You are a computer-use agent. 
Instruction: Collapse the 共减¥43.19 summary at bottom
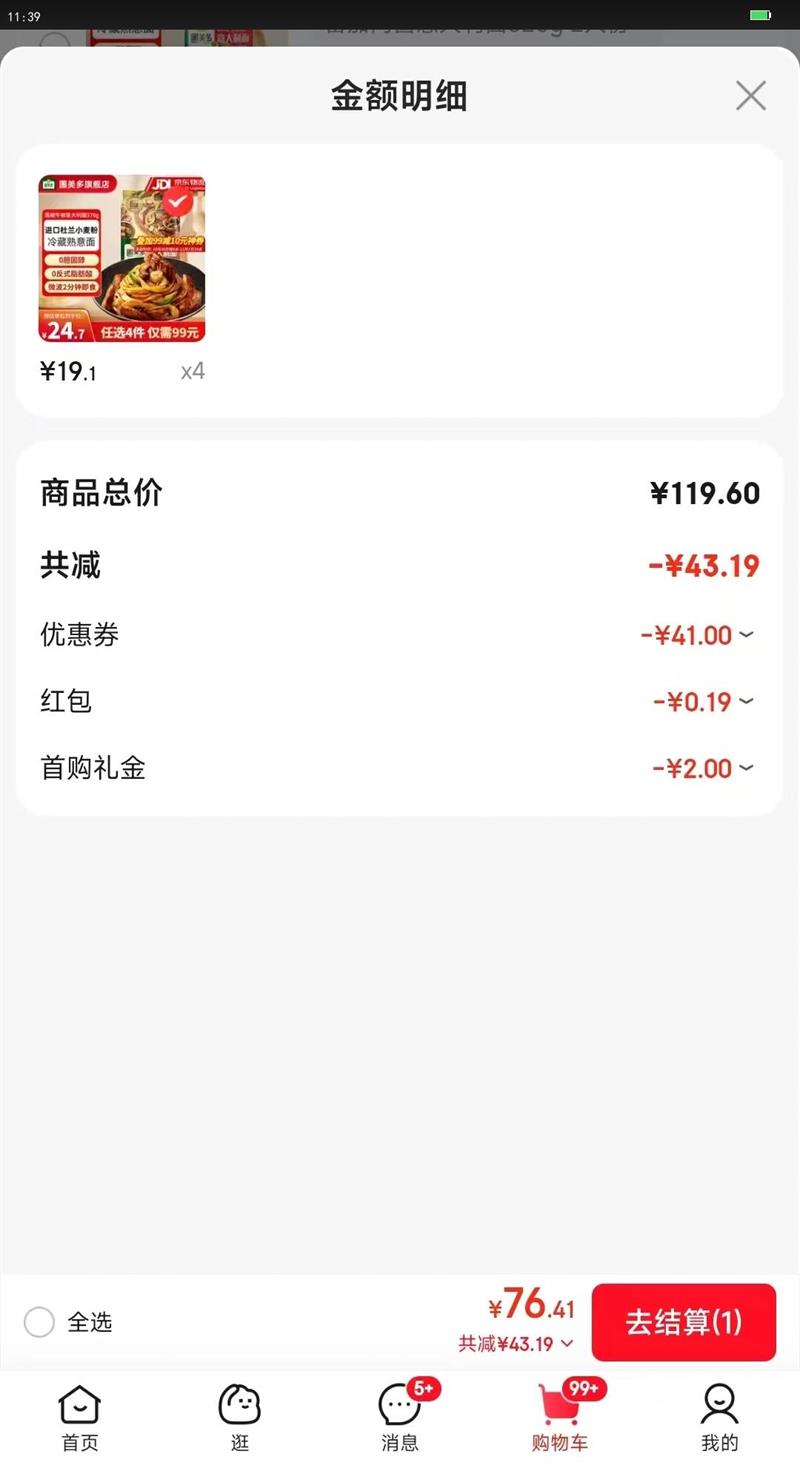516,1344
